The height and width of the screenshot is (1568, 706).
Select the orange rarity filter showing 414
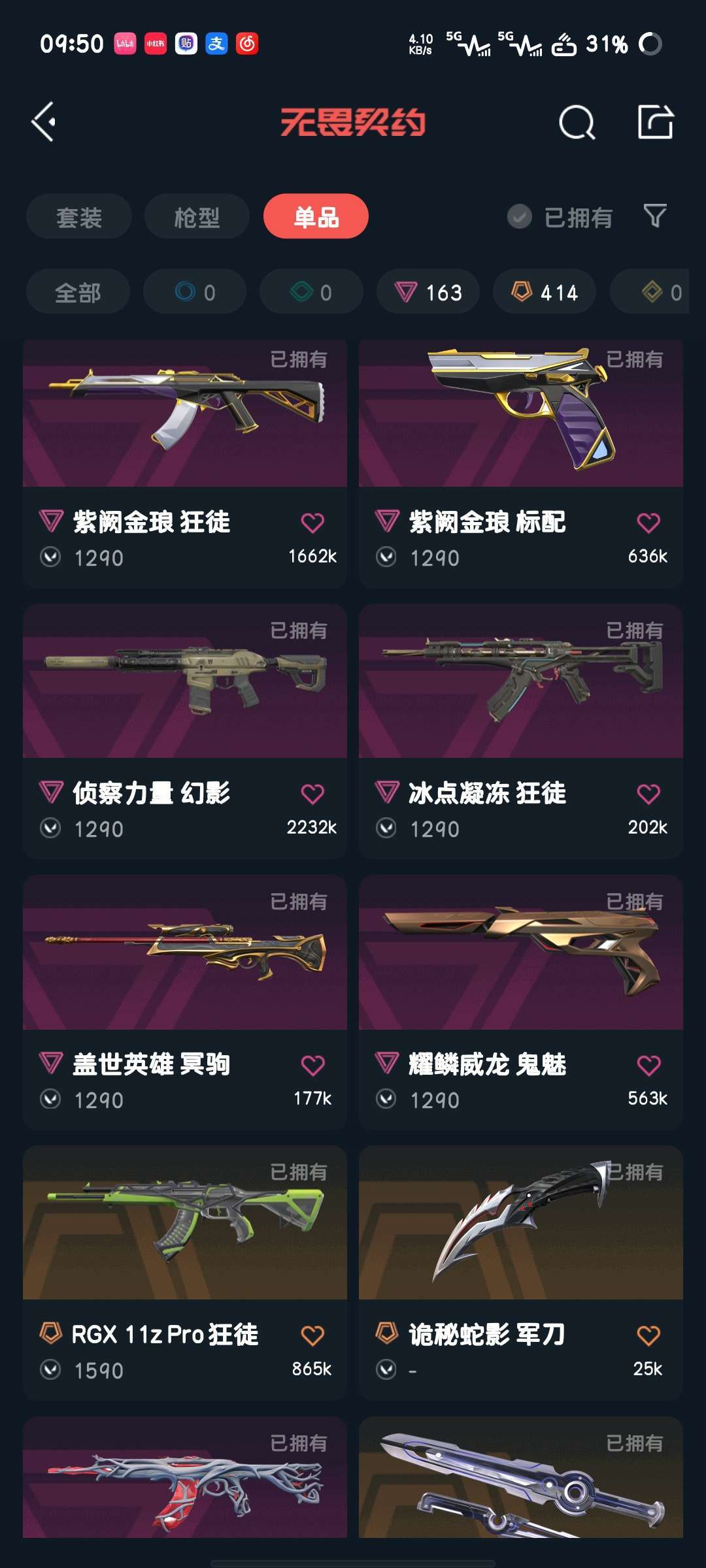pos(545,292)
